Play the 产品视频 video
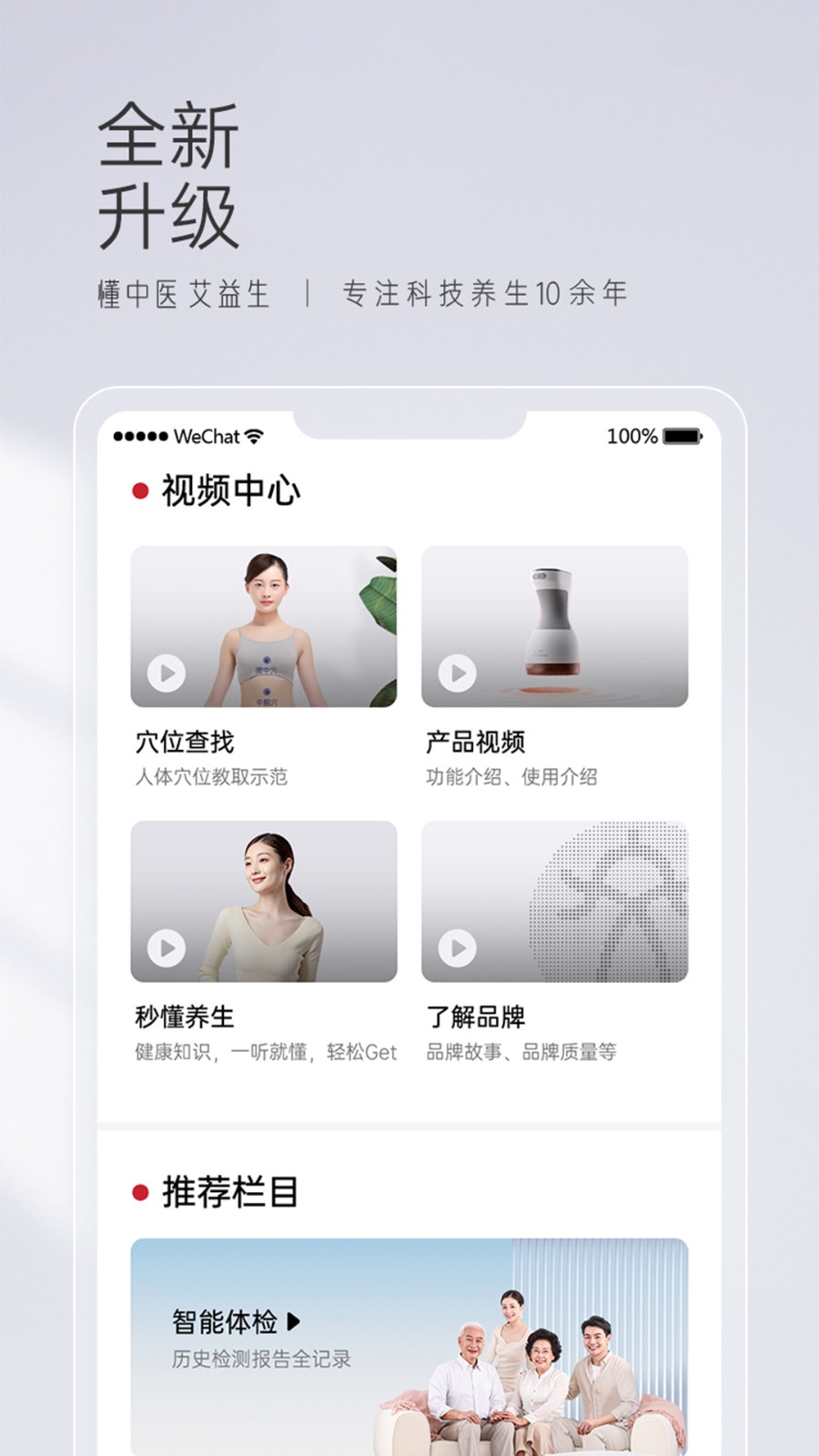This screenshot has height=1456, width=819. tap(456, 674)
